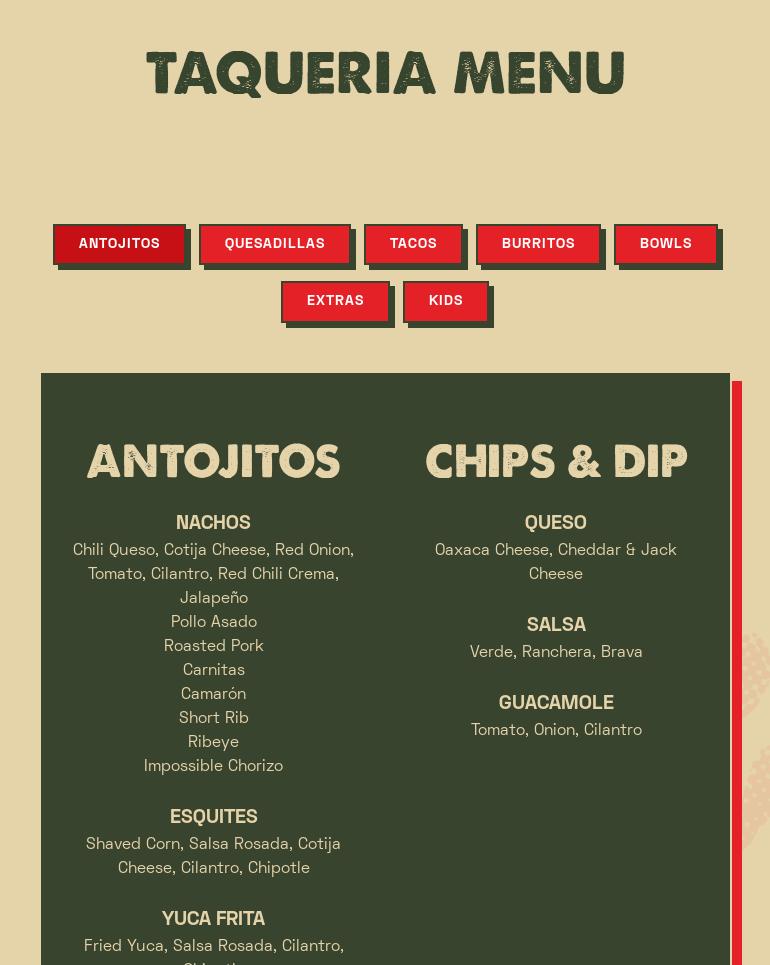770x965 pixels.
Task: View the Extras category
Action: tap(335, 301)
